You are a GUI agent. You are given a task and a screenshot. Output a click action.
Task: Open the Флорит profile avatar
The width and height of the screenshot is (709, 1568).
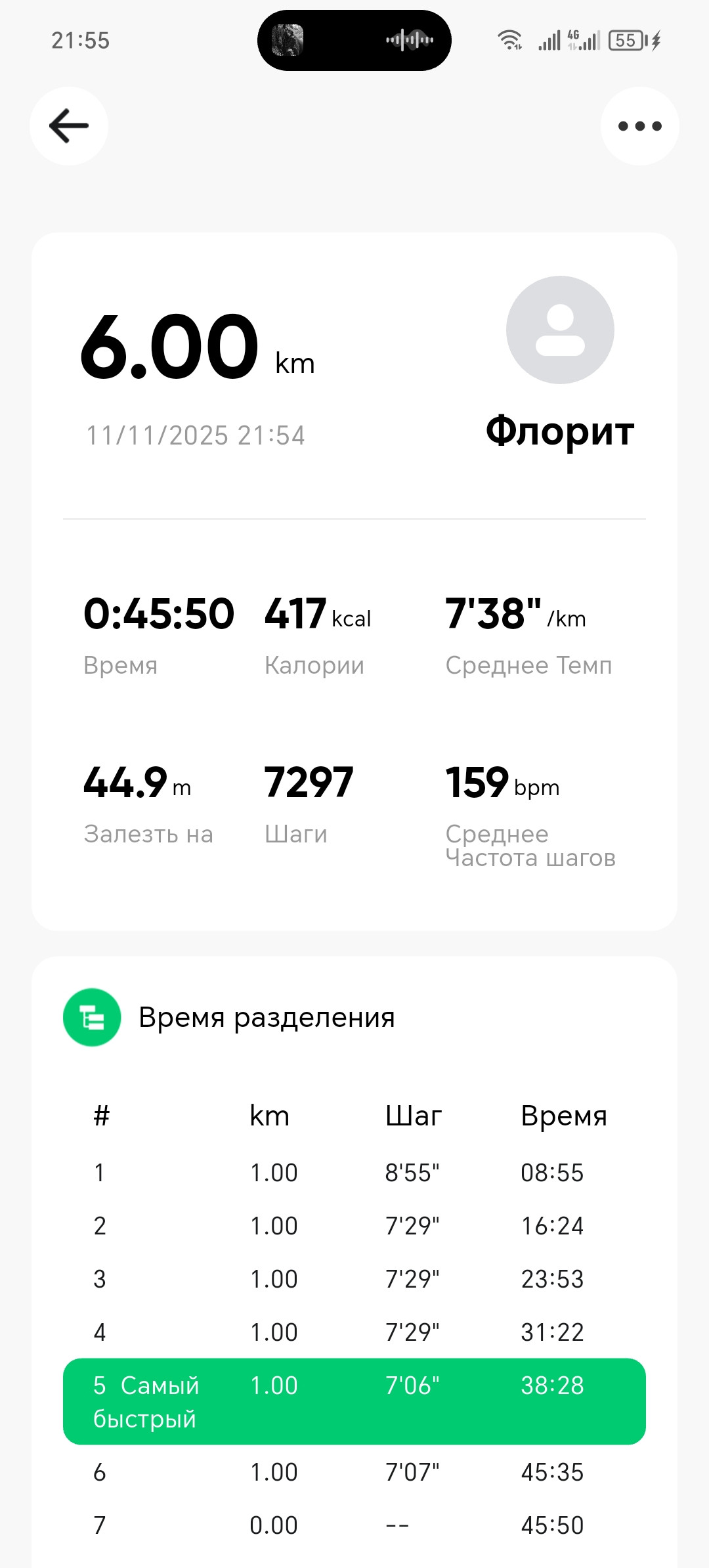[560, 330]
